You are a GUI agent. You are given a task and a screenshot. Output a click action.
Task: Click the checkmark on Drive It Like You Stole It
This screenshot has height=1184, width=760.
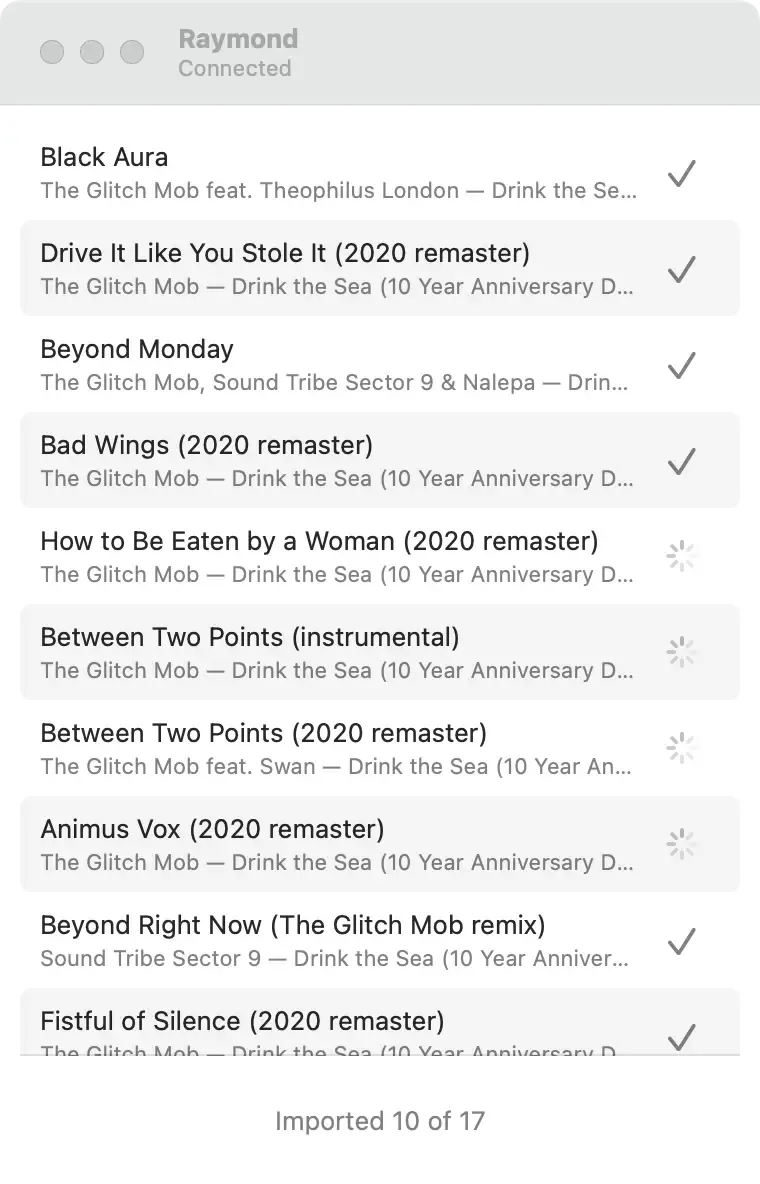pos(681,269)
